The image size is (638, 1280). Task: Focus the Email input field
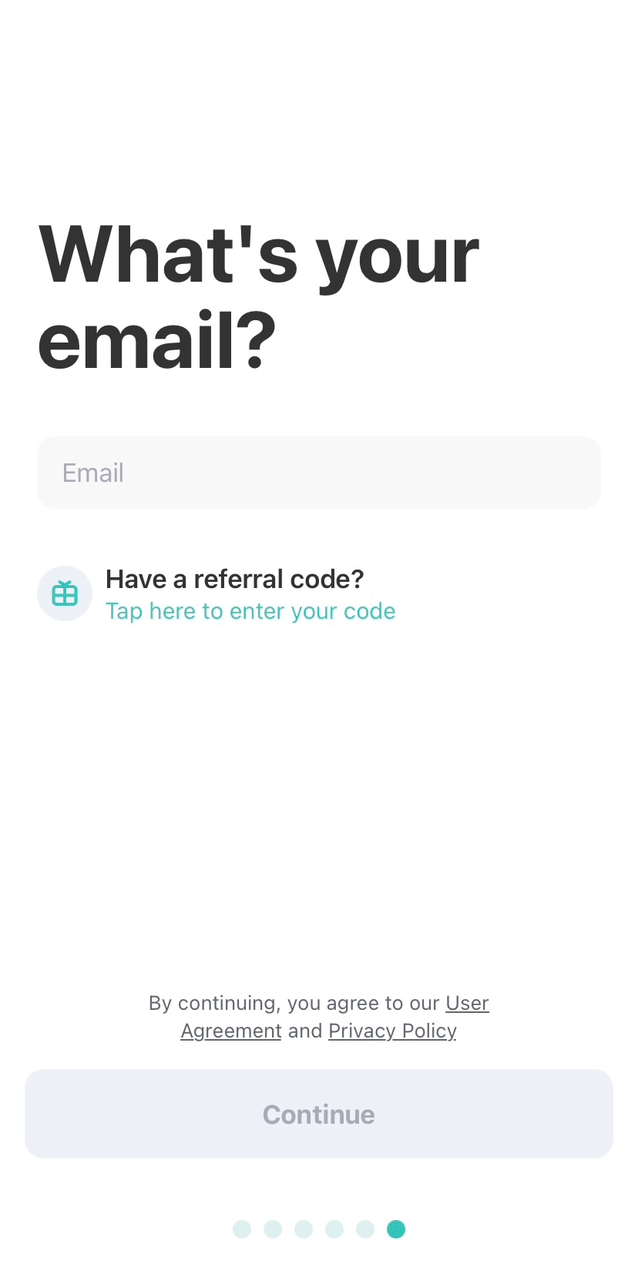pos(318,472)
